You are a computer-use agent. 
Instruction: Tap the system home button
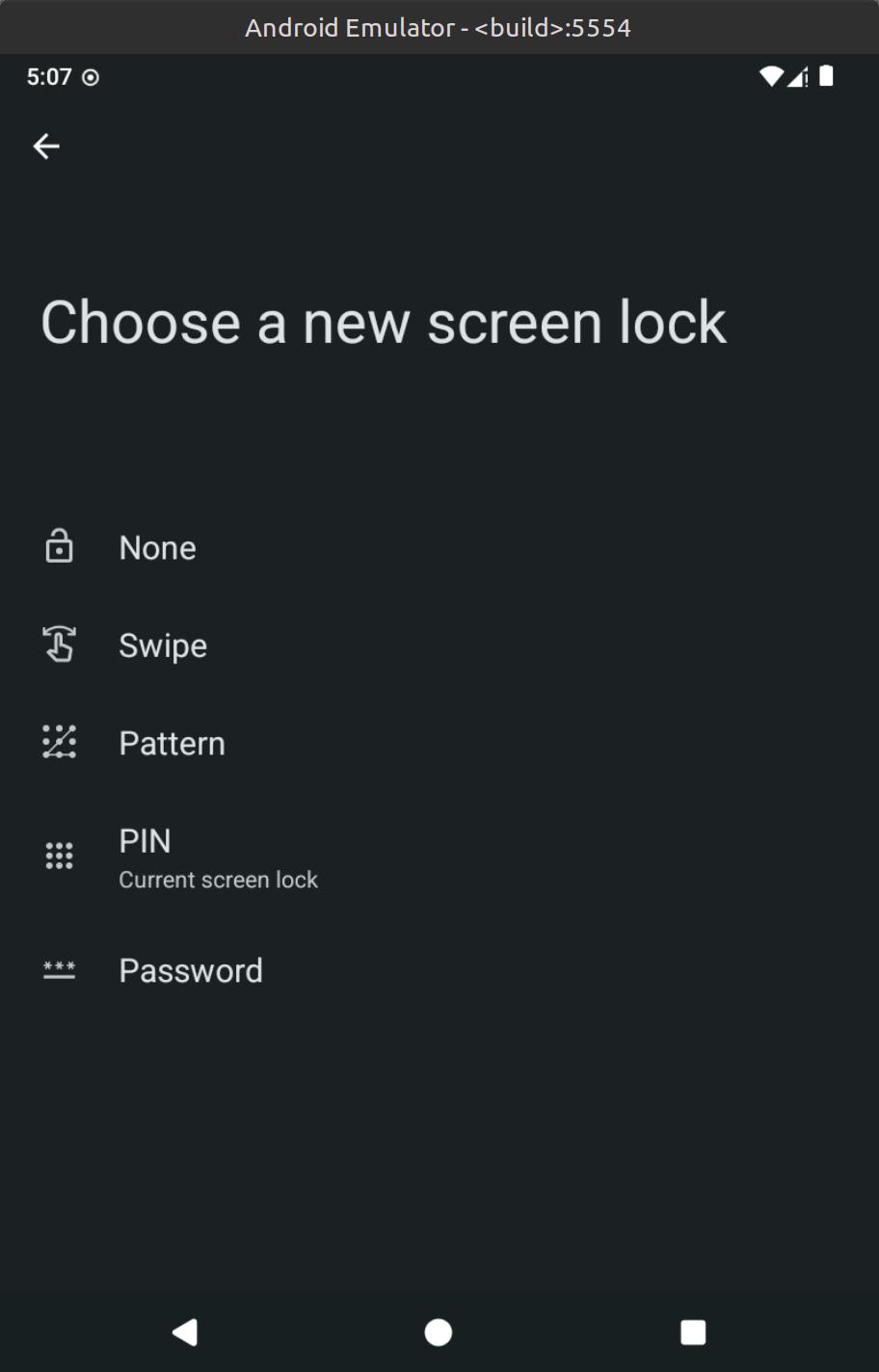click(x=439, y=1332)
